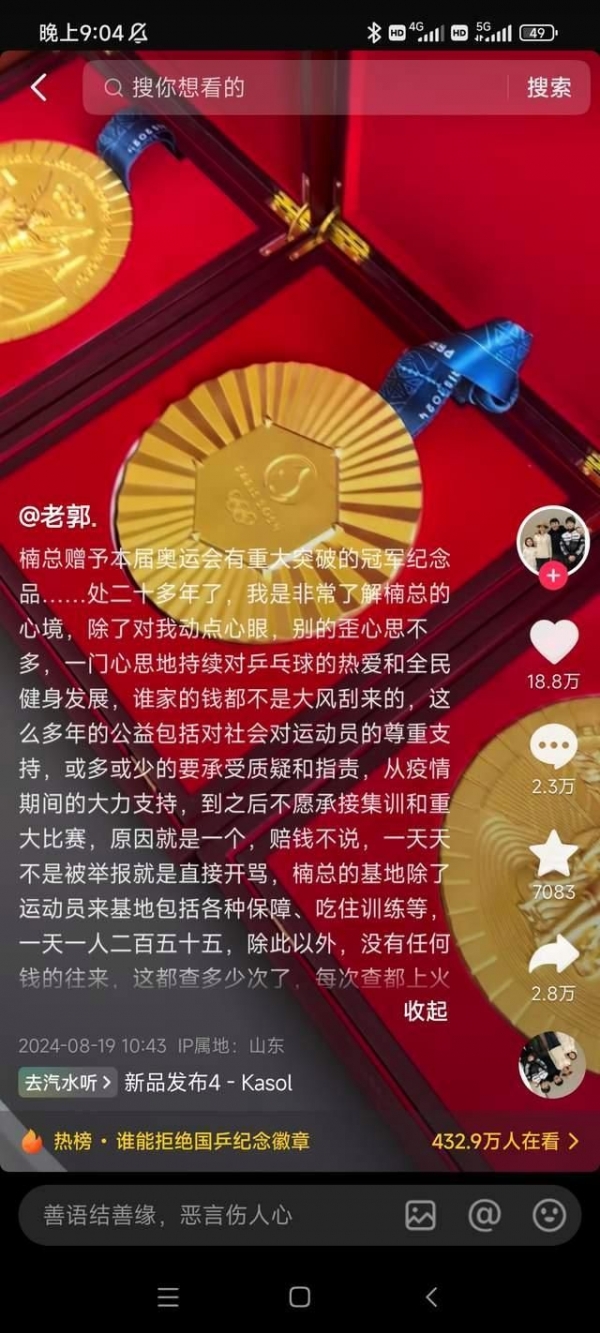Image resolution: width=600 pixels, height=1333 pixels.
Task: Tap the system back button
Action: point(431,1298)
